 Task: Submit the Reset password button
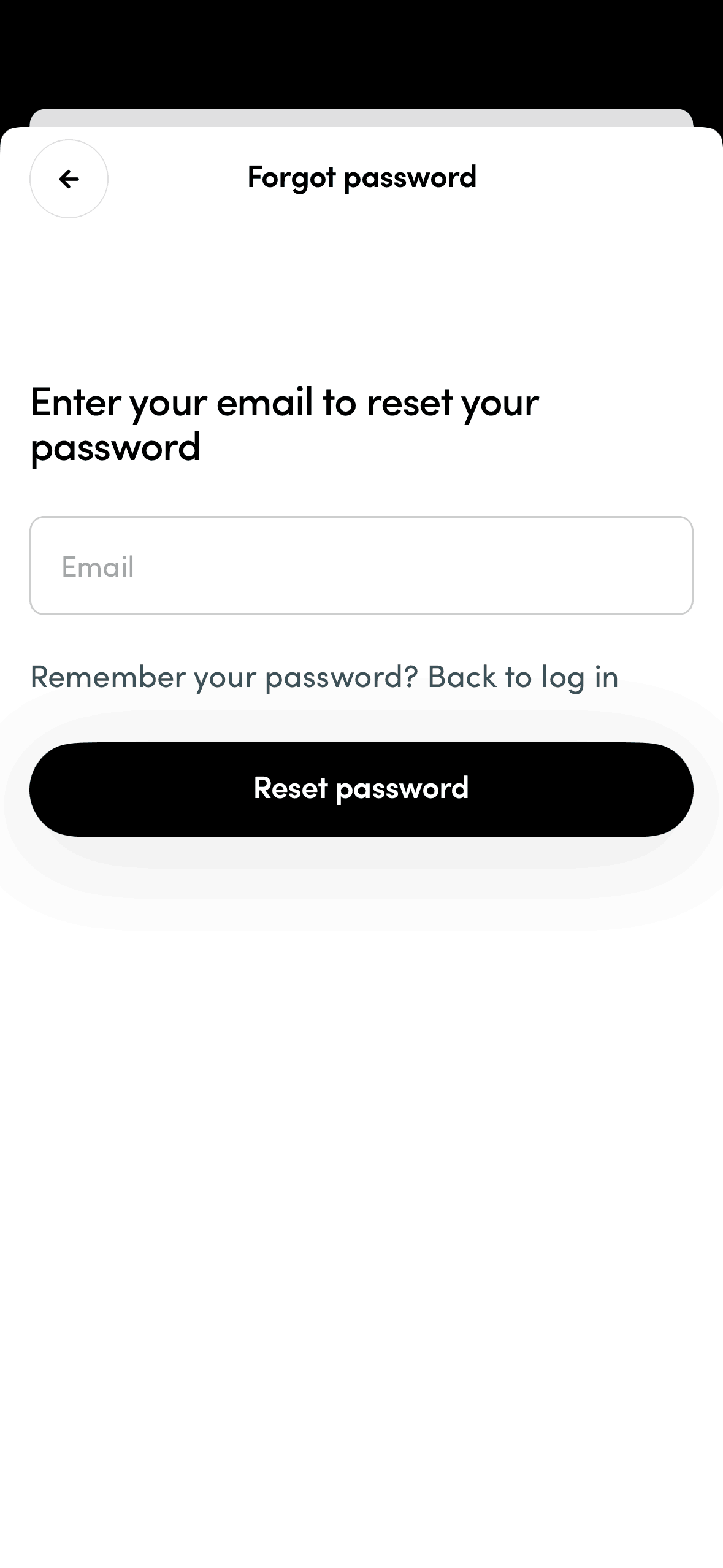361,790
